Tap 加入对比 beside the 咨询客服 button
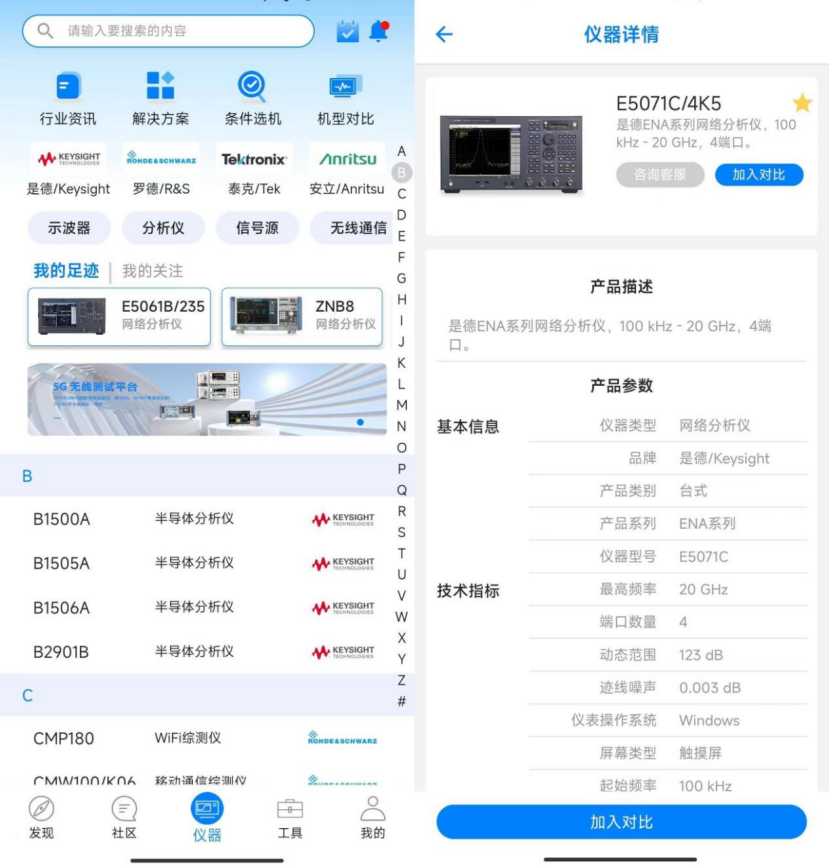Screen dimensions: 830x868 [759, 175]
